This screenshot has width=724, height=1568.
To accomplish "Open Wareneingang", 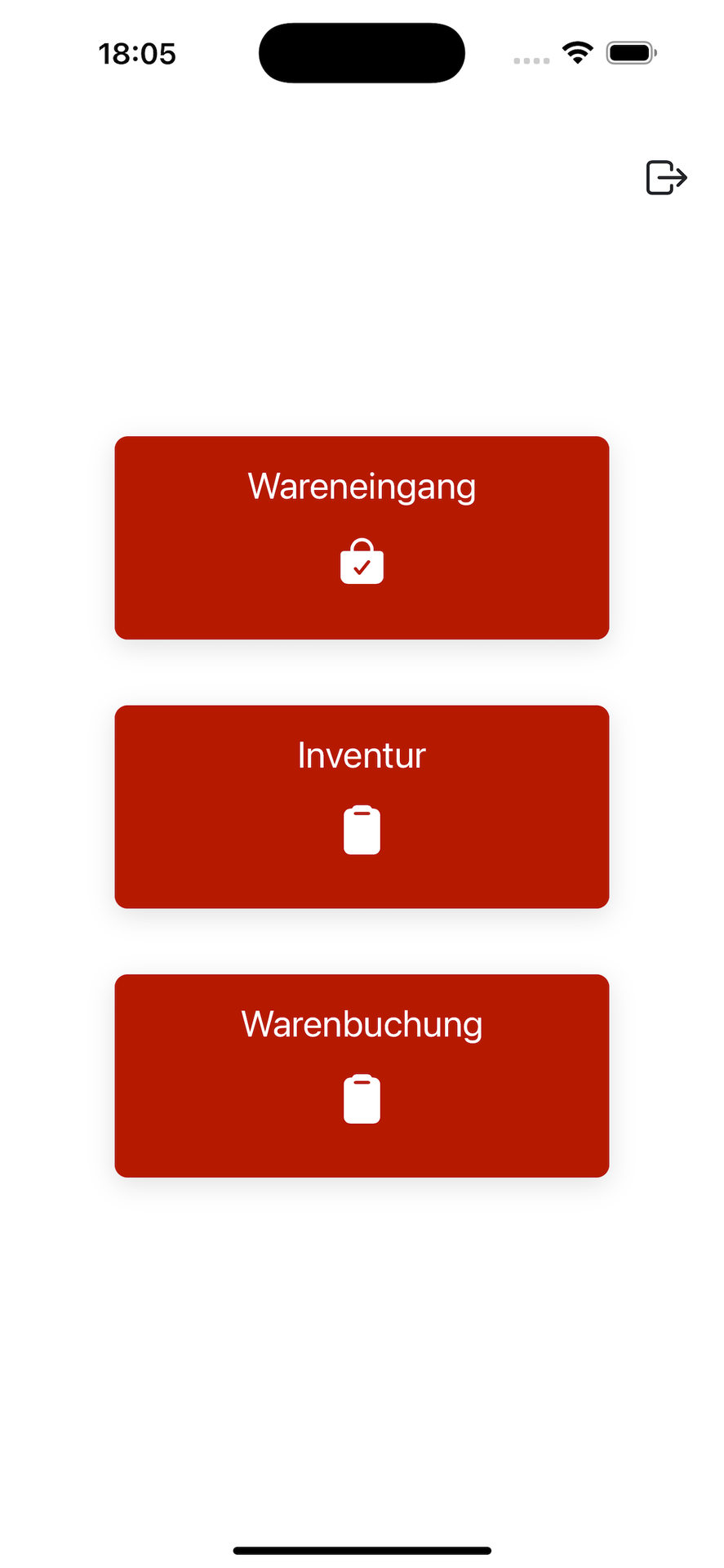I will 362,537.
